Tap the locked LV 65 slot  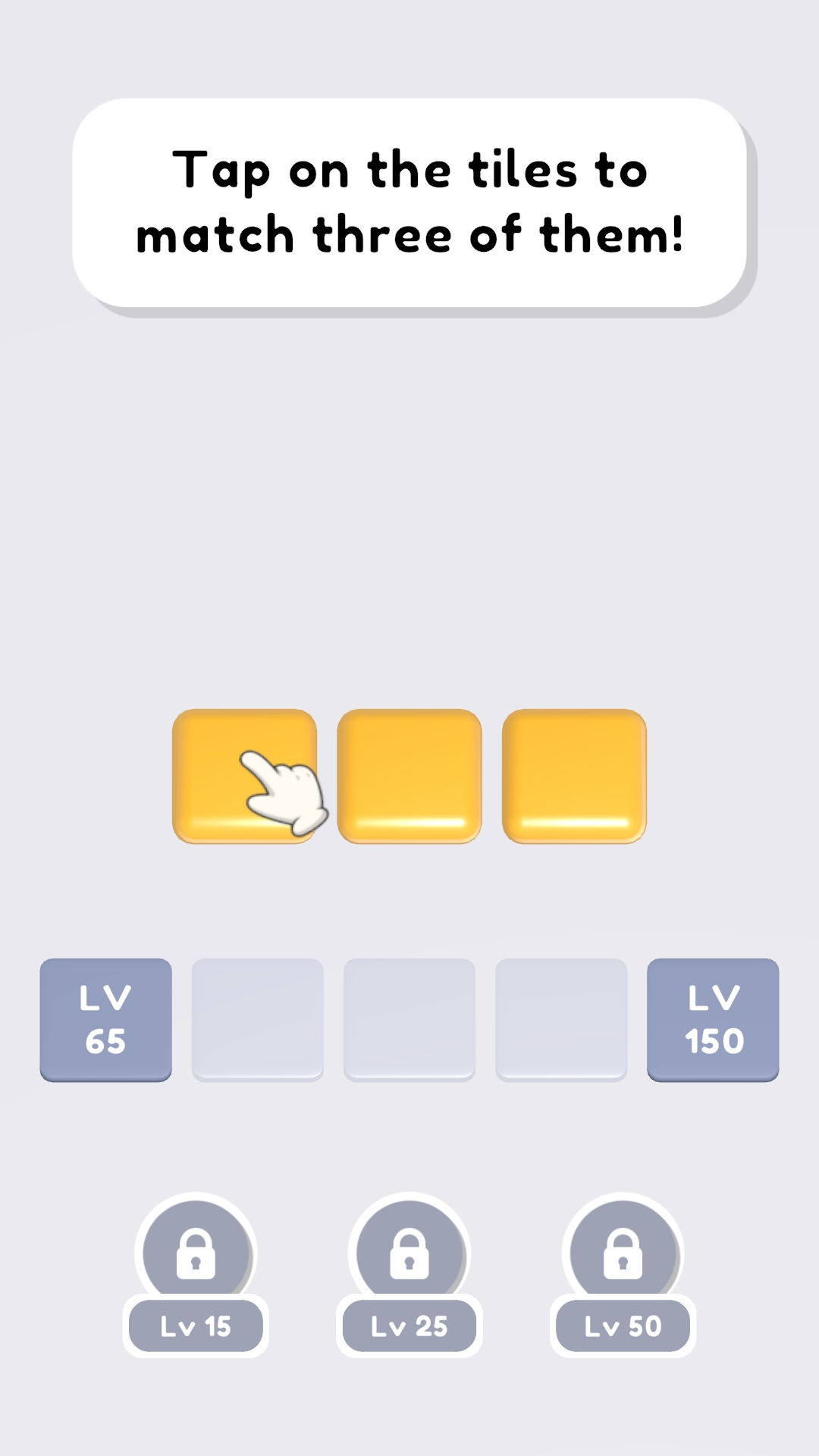[105, 1019]
